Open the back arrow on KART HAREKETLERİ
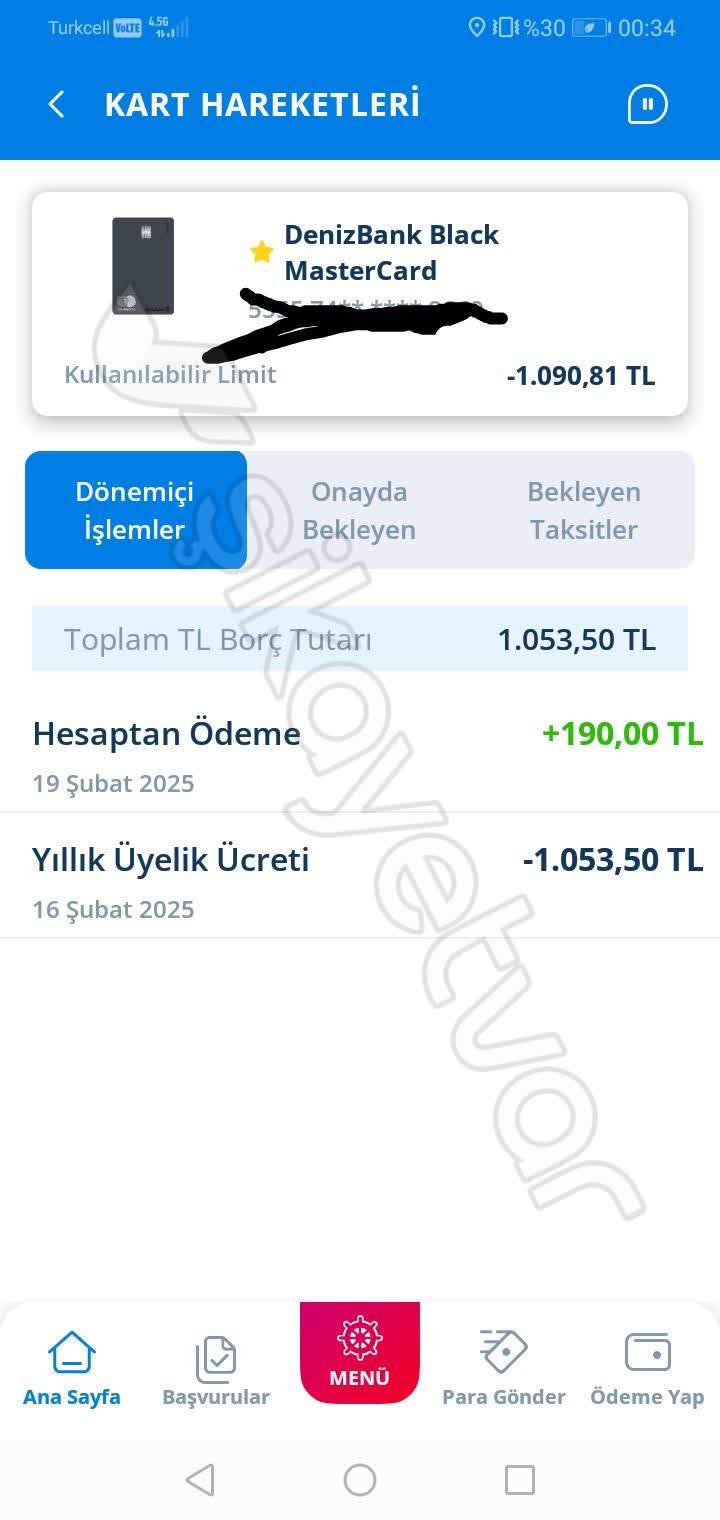Screen dimensions: 720x1520 [57, 104]
